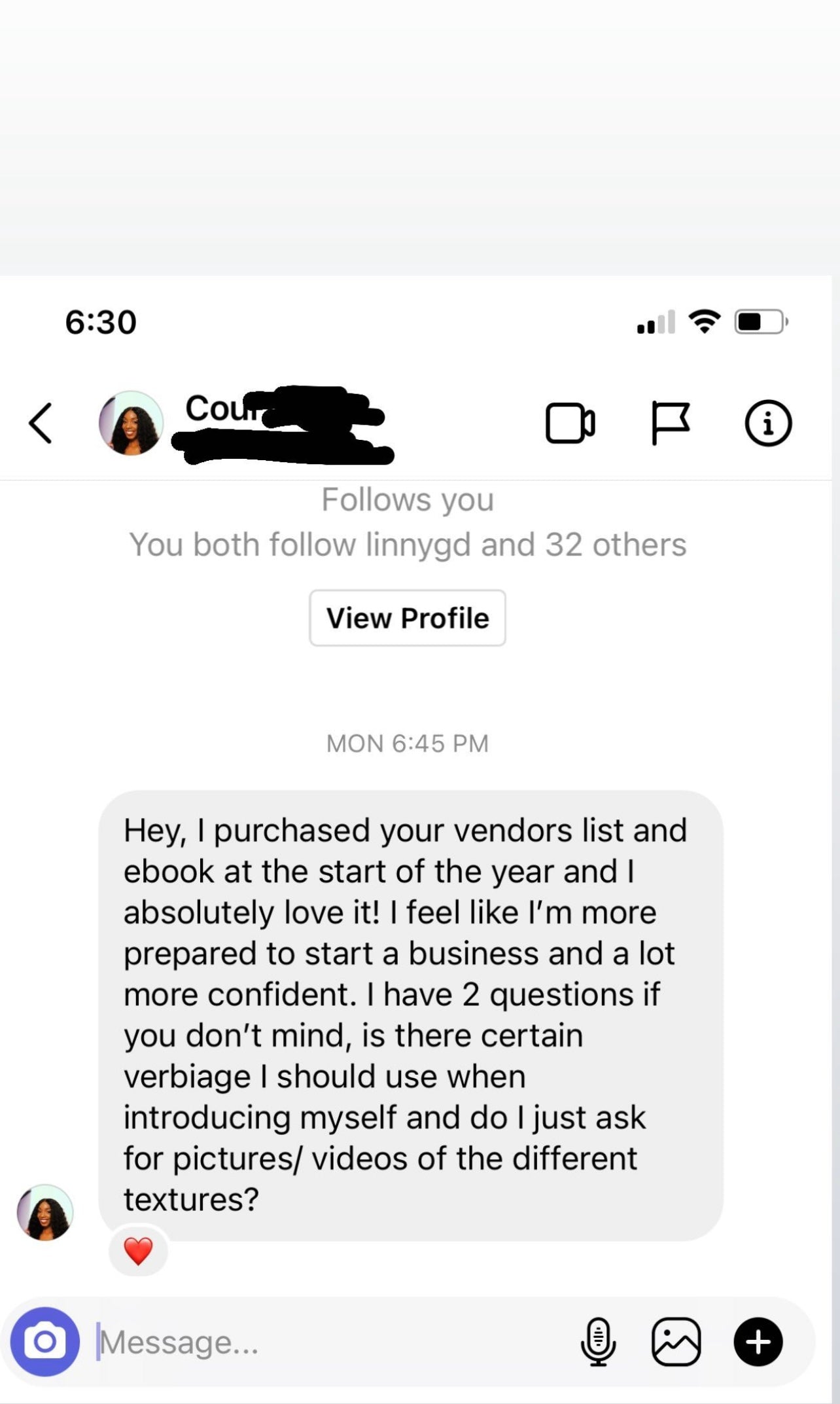Screen dimensions: 840x1404
Task: Record a voice message with microphone
Action: 598,1342
